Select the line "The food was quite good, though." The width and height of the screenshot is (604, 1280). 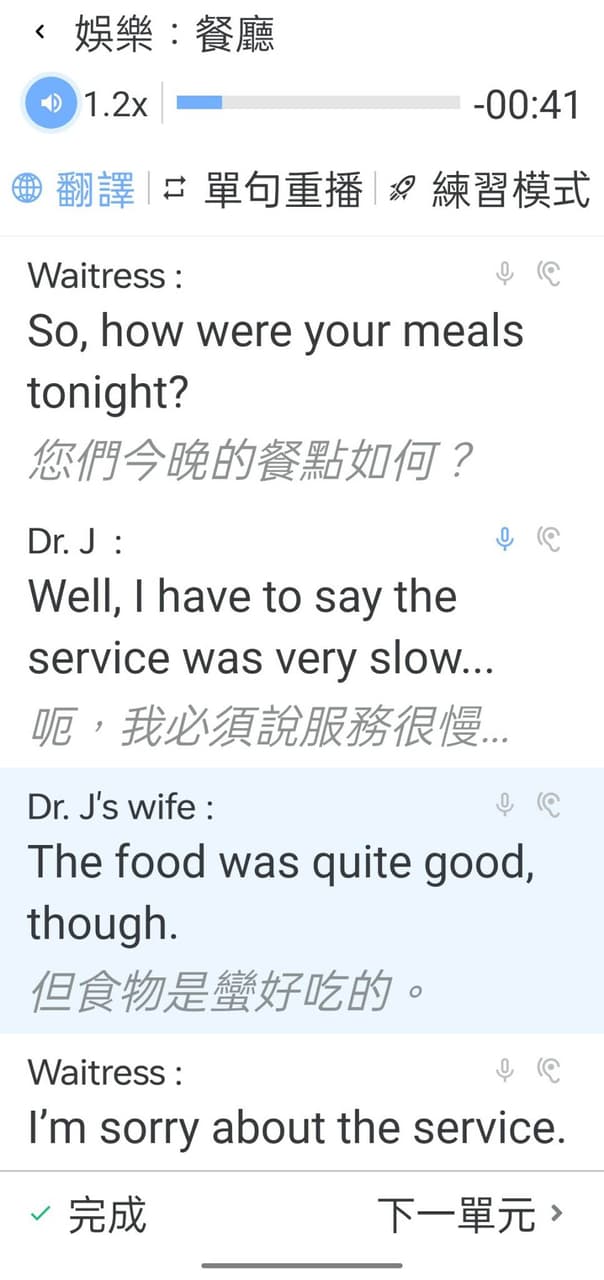click(281, 893)
